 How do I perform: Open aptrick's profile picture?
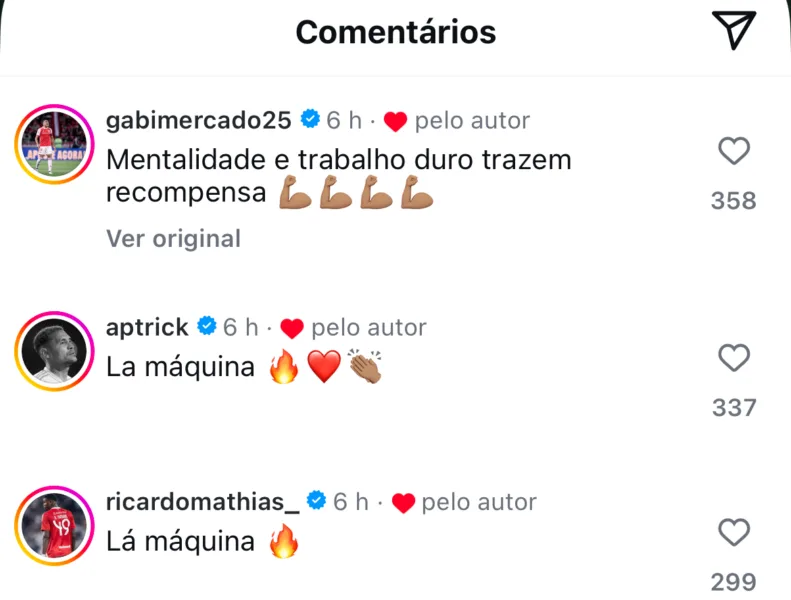coord(48,352)
